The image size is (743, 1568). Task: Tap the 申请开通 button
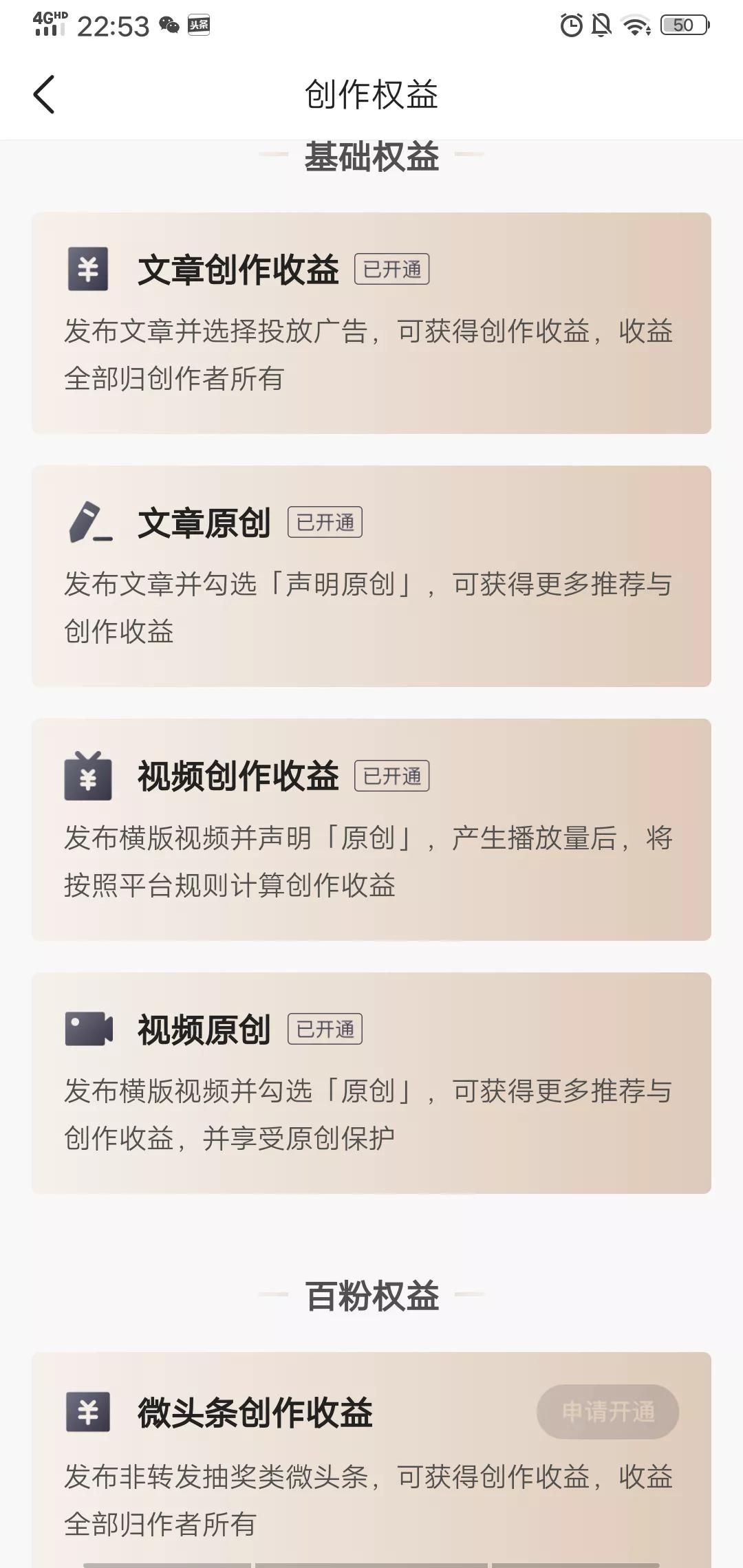(608, 1411)
